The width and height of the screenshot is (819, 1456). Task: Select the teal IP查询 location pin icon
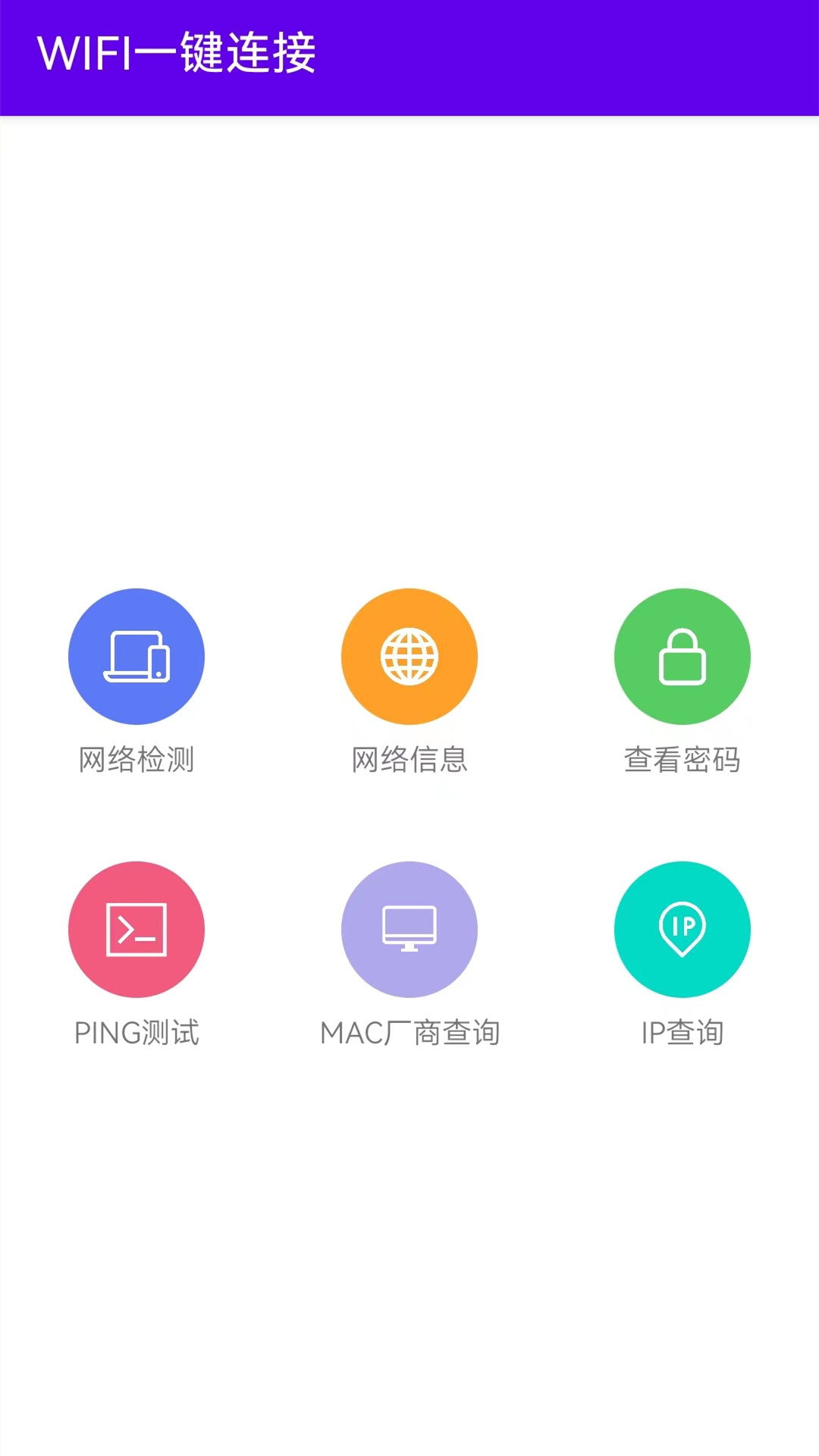[682, 928]
